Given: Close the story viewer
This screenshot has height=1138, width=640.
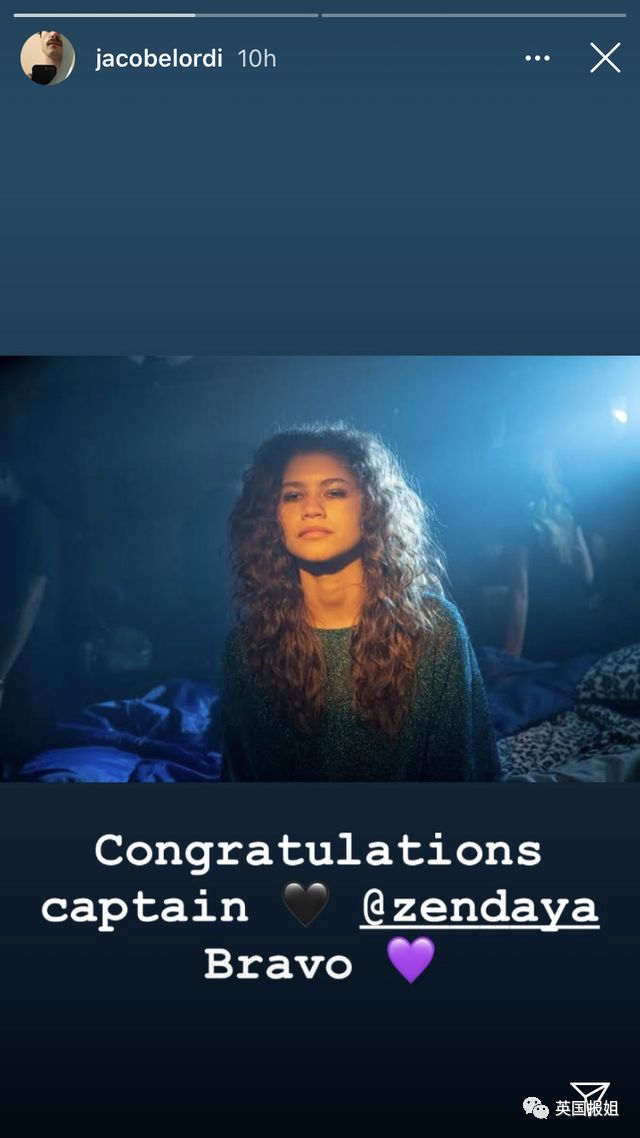Looking at the screenshot, I should [605, 57].
